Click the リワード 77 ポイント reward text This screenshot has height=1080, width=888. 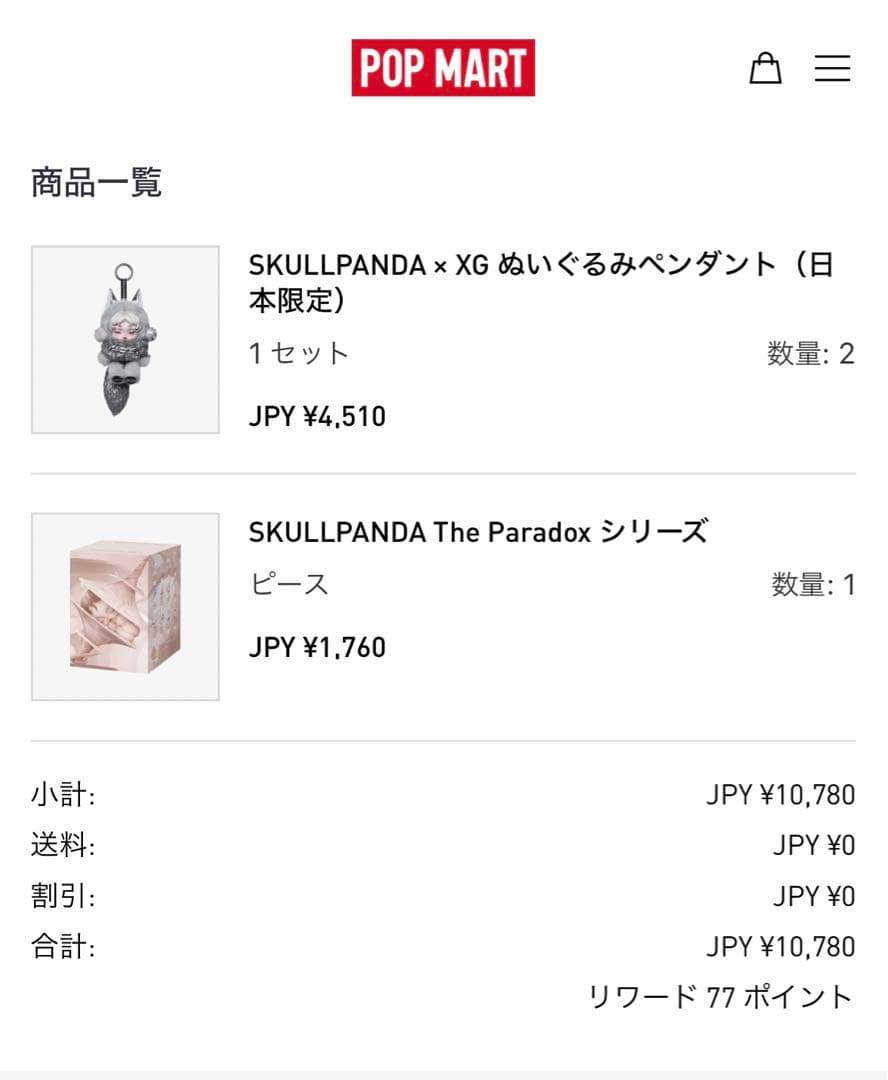tap(718, 997)
